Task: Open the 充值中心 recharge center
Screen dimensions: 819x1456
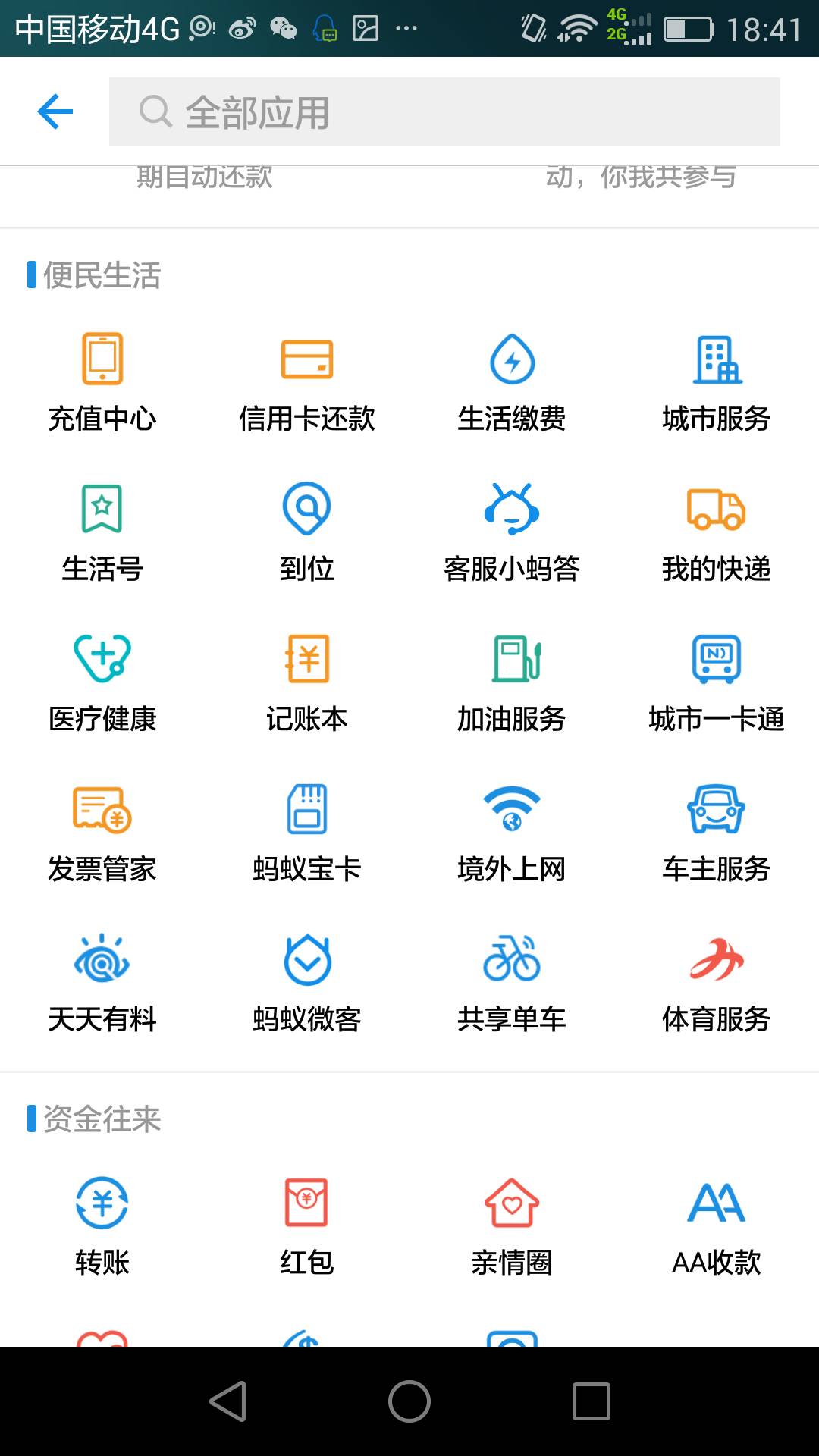Action: [x=104, y=383]
